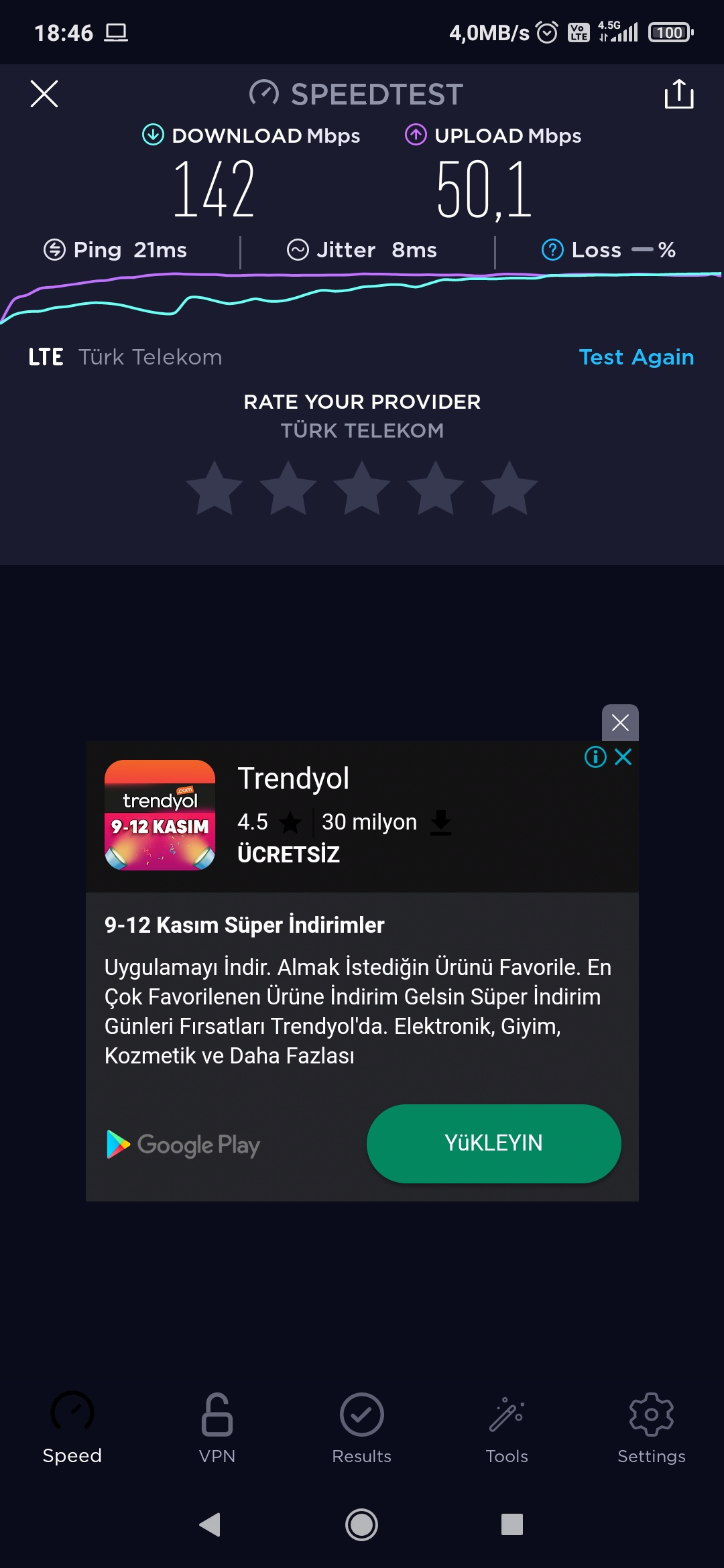
Task: Open the ad info icon
Action: click(x=595, y=757)
